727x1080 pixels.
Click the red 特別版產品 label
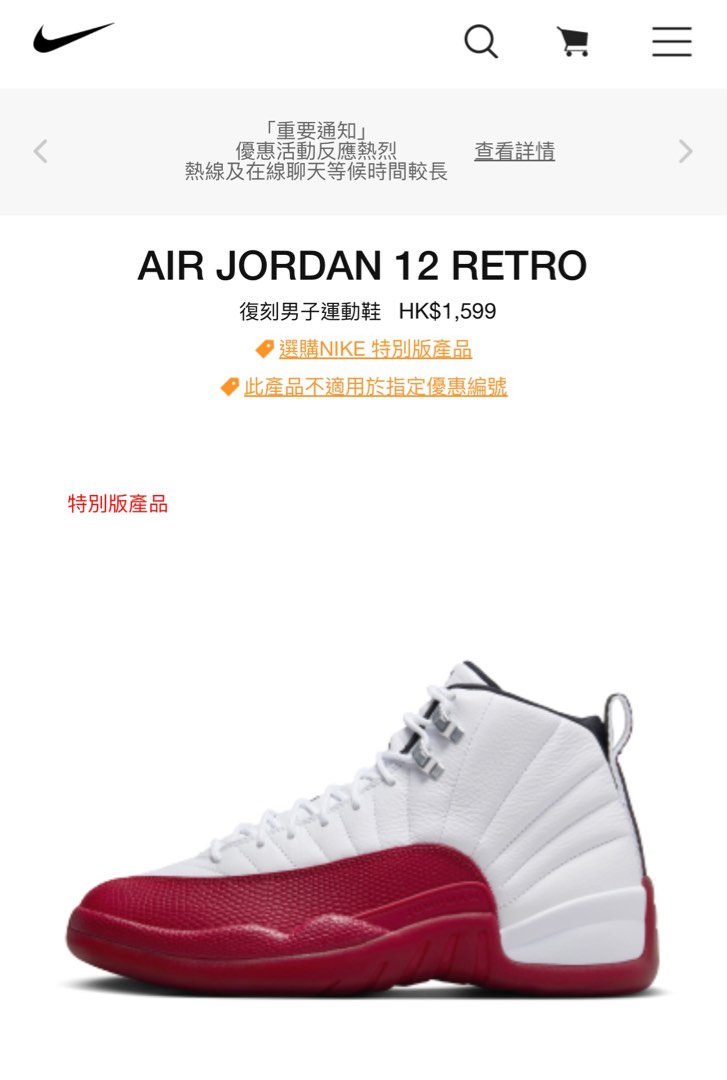[118, 505]
